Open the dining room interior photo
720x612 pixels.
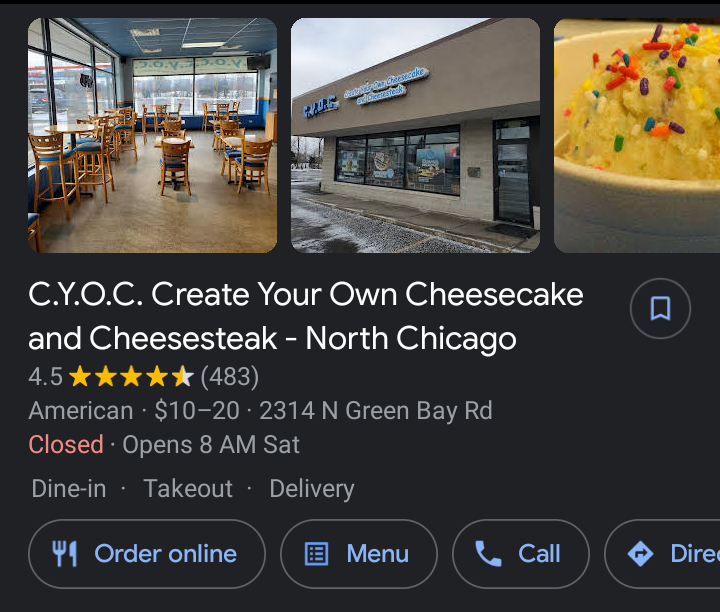point(152,135)
